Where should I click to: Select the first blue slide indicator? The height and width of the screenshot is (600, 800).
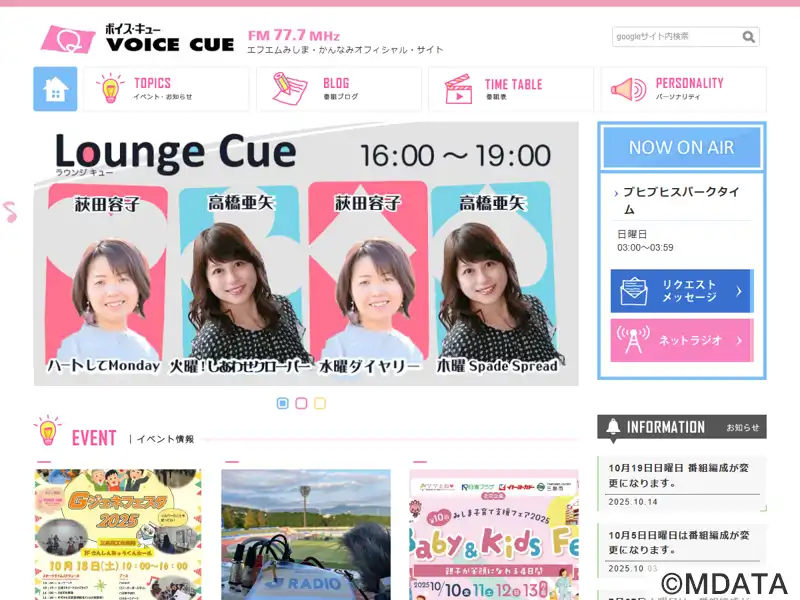(x=283, y=403)
